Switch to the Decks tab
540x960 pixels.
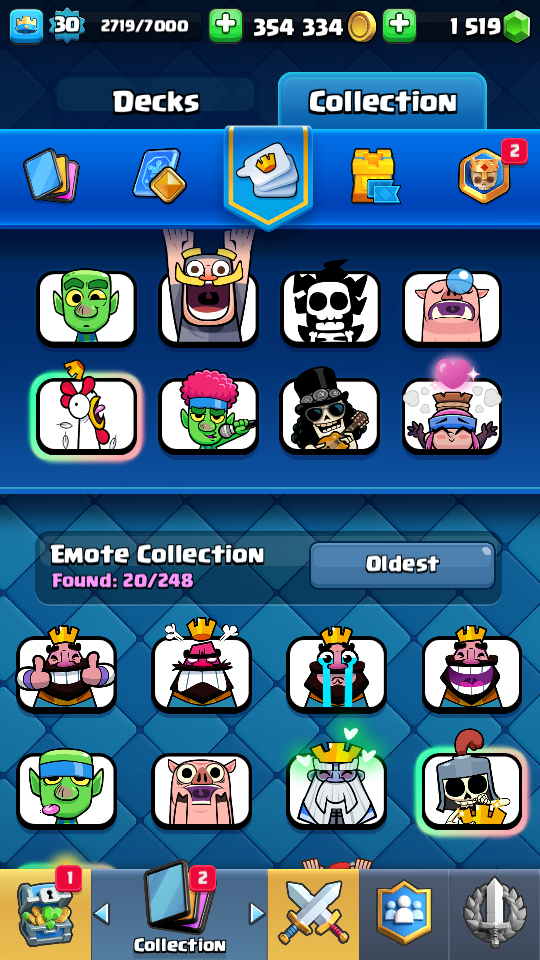(x=156, y=101)
